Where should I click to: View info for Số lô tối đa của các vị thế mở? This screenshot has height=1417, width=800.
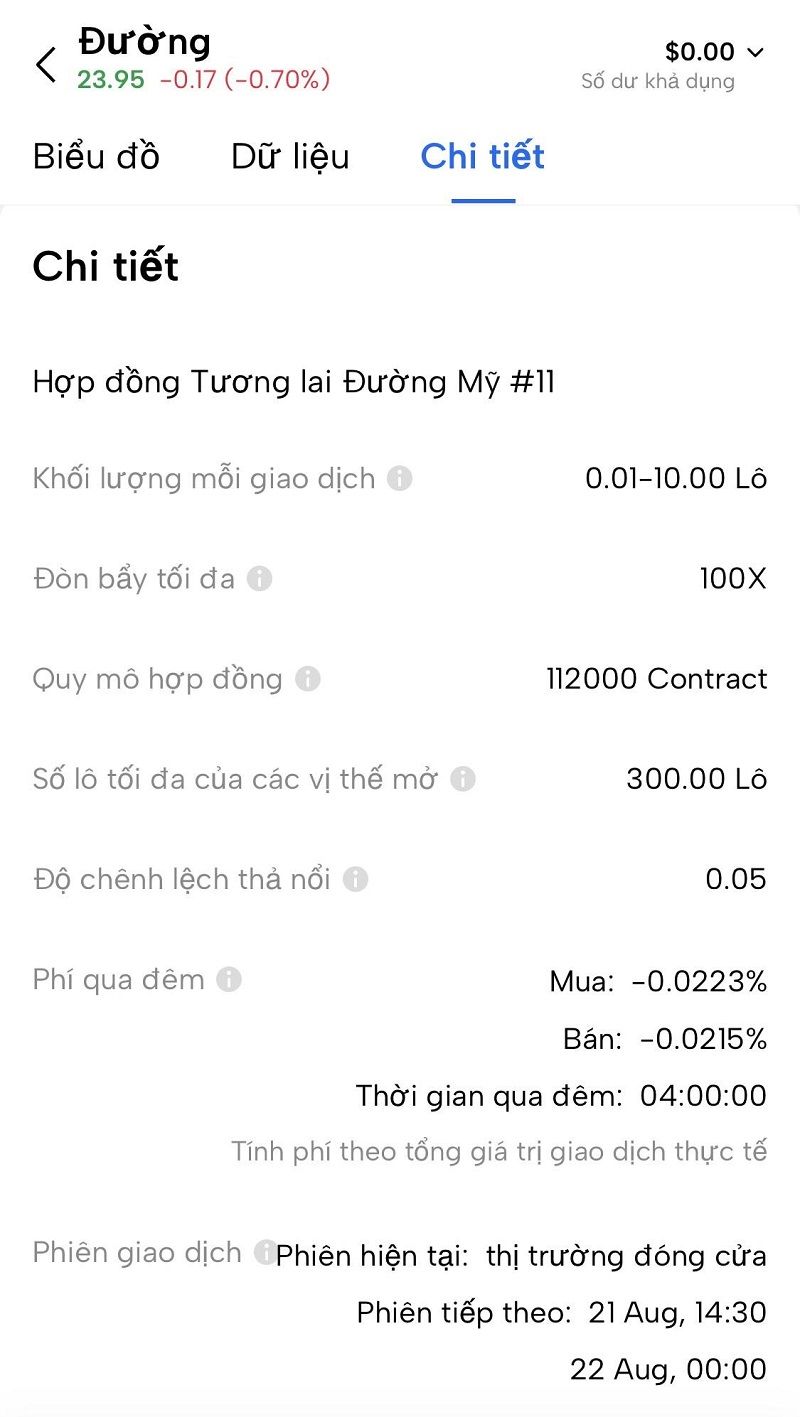[x=462, y=780]
